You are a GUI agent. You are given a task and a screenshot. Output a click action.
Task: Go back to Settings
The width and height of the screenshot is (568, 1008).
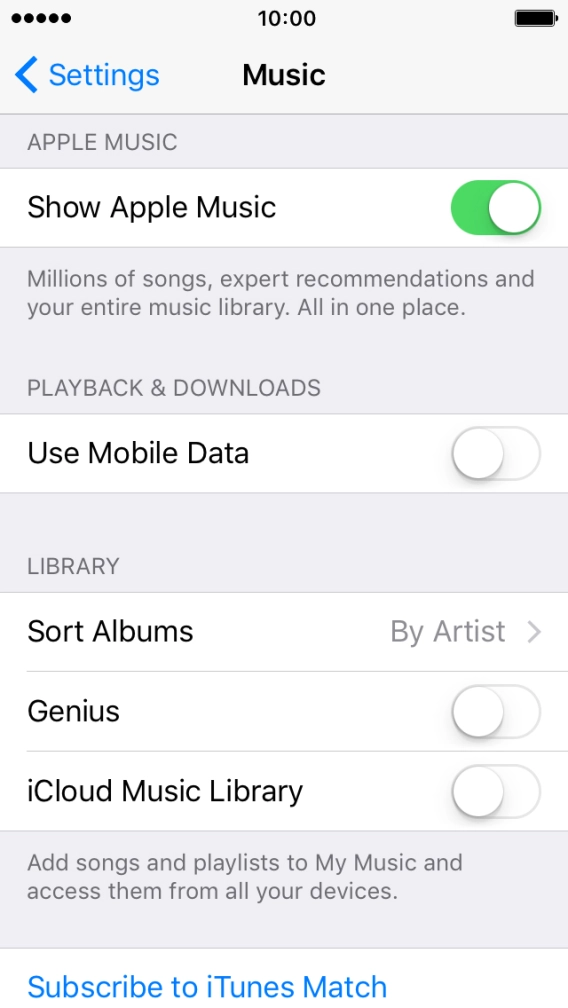(87, 75)
